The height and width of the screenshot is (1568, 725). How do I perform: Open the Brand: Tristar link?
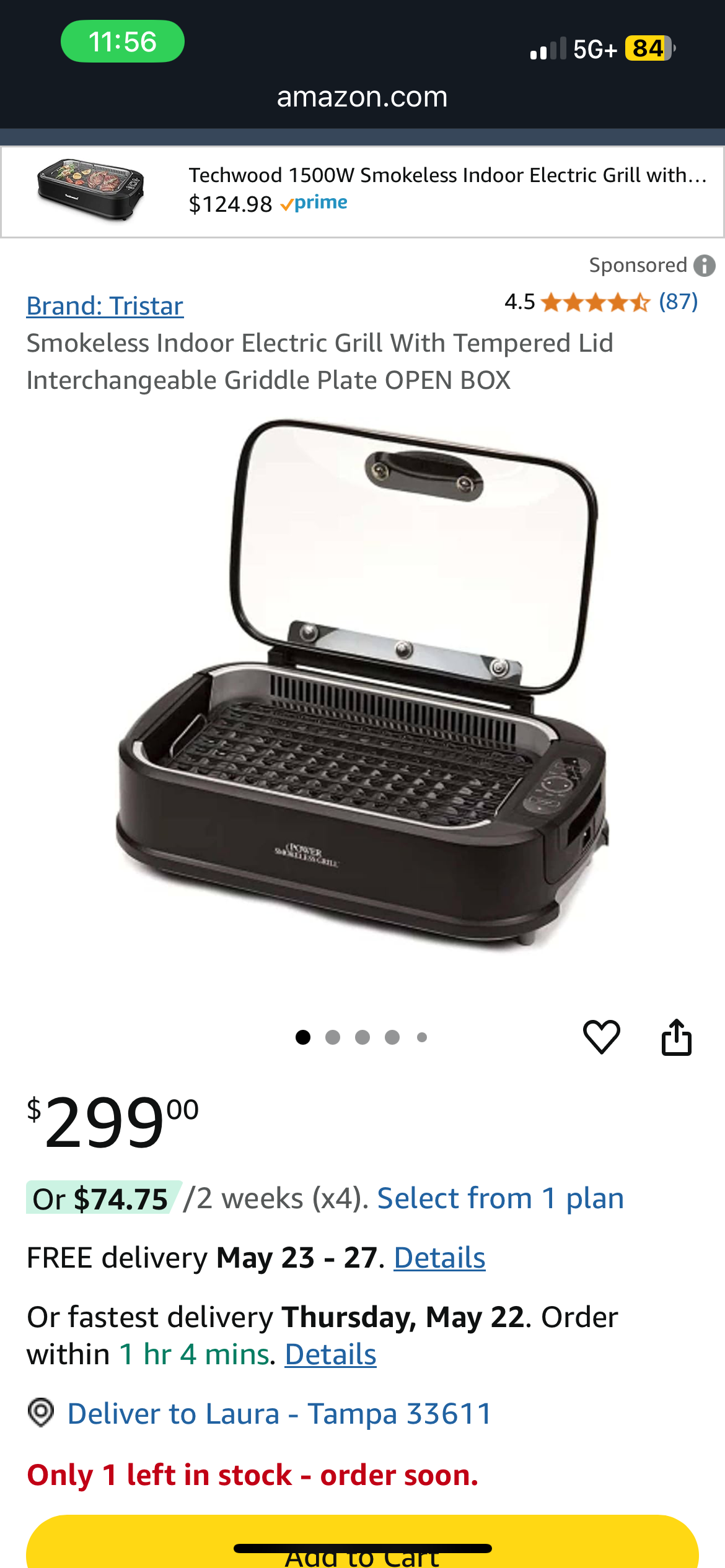tap(105, 306)
